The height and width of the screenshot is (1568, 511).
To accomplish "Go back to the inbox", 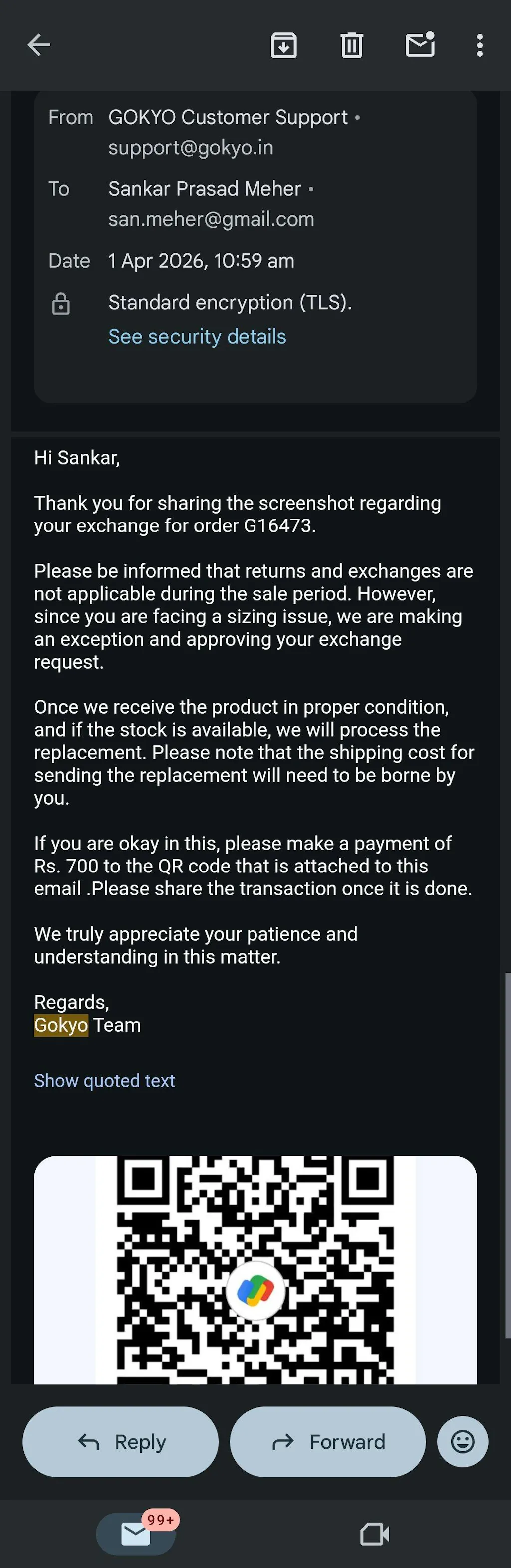I will point(39,45).
